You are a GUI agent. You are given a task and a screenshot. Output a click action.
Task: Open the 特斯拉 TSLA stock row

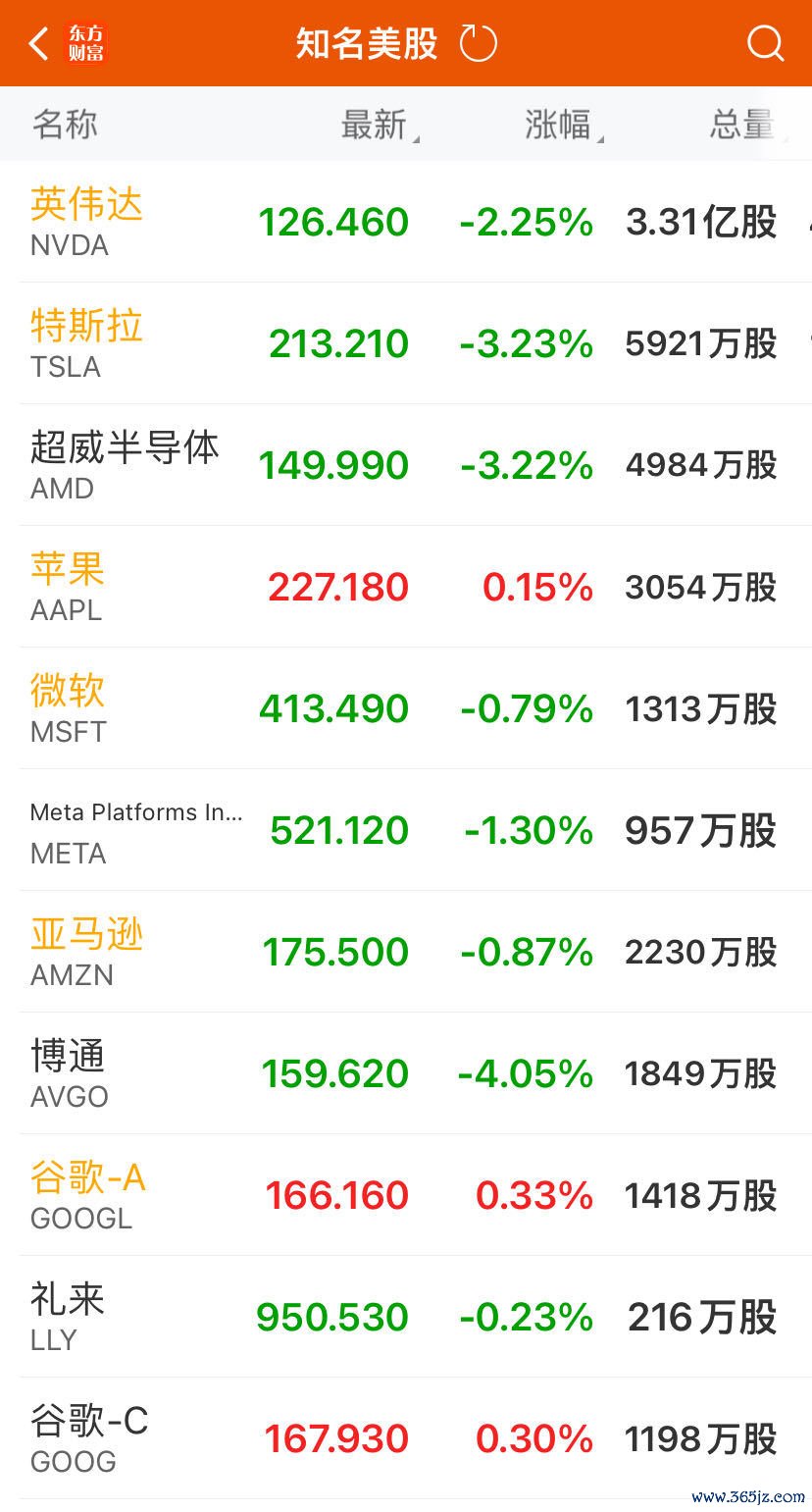point(406,343)
